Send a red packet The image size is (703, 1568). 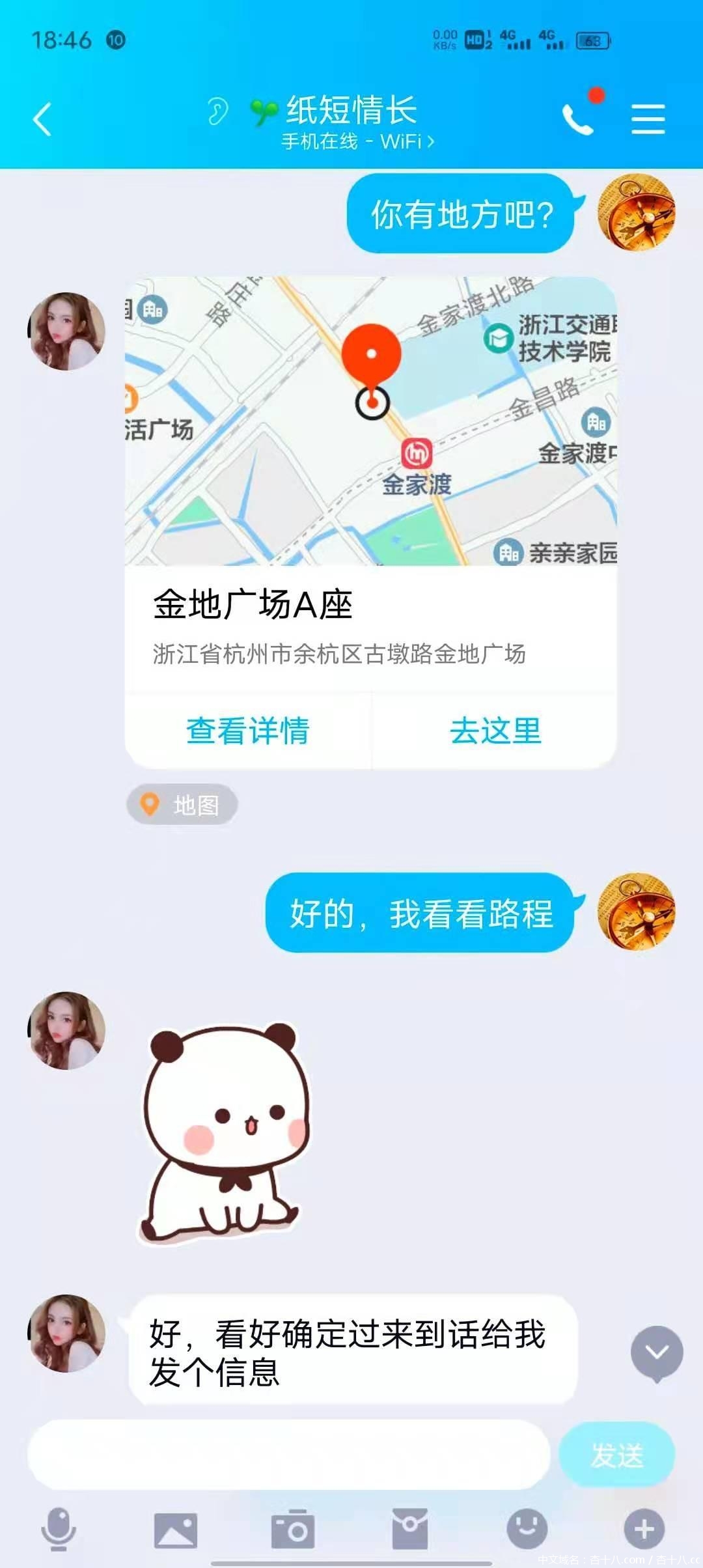coord(410,1529)
